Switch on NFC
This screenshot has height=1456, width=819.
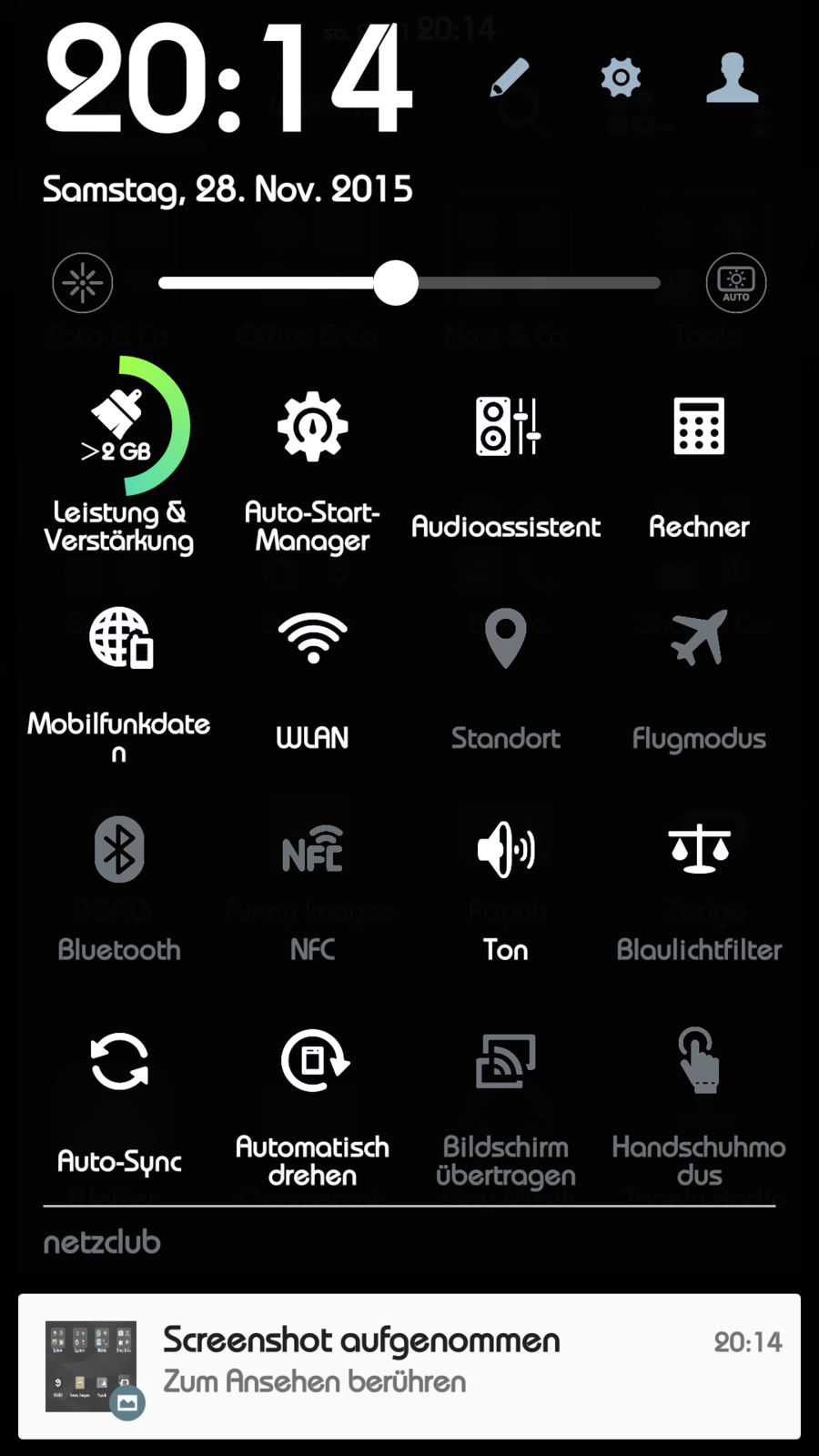point(312,883)
